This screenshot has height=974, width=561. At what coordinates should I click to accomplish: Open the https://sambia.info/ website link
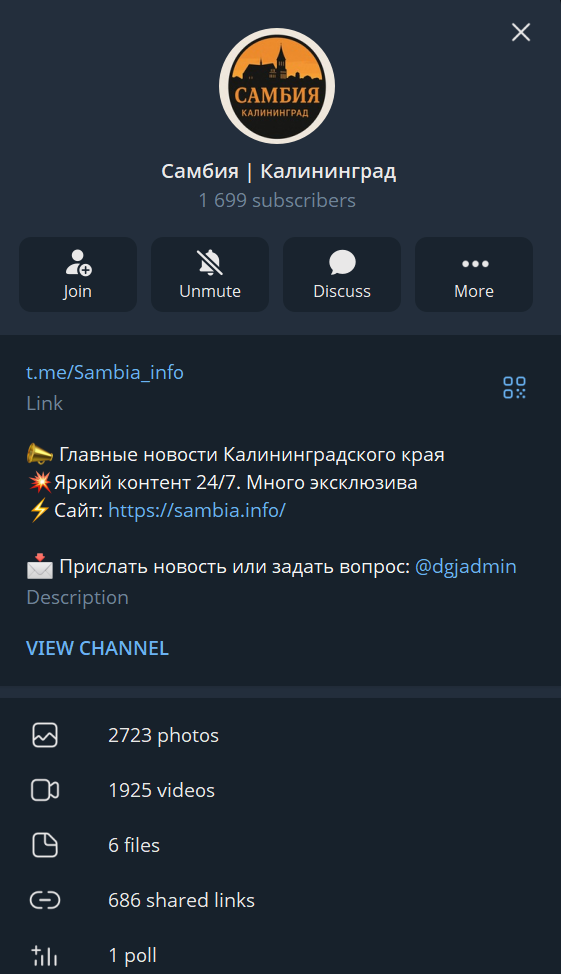tap(197, 510)
